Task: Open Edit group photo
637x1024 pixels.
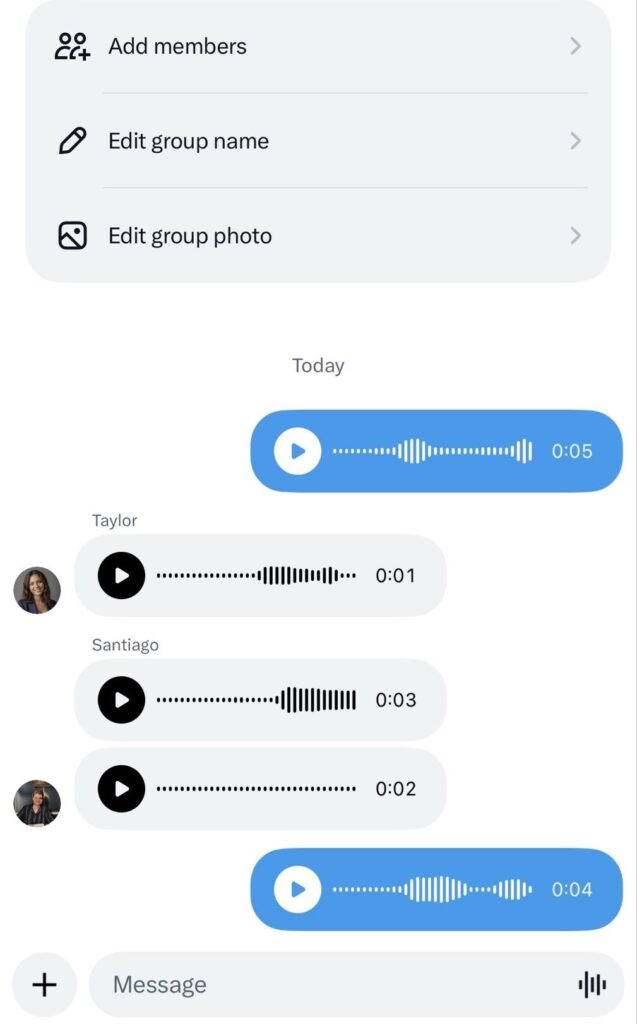Action: point(318,236)
